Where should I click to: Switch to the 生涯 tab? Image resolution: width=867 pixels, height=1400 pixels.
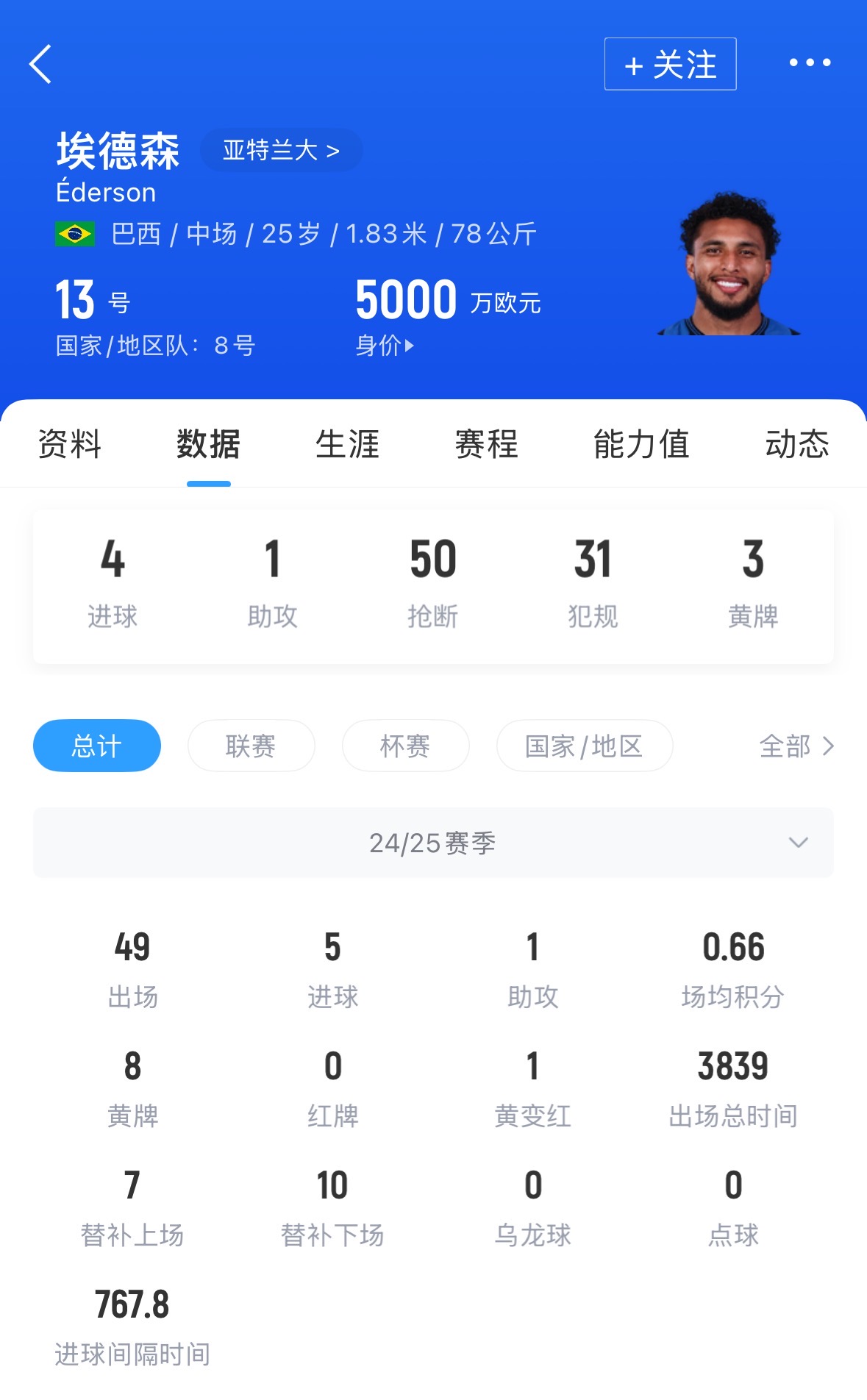[347, 444]
